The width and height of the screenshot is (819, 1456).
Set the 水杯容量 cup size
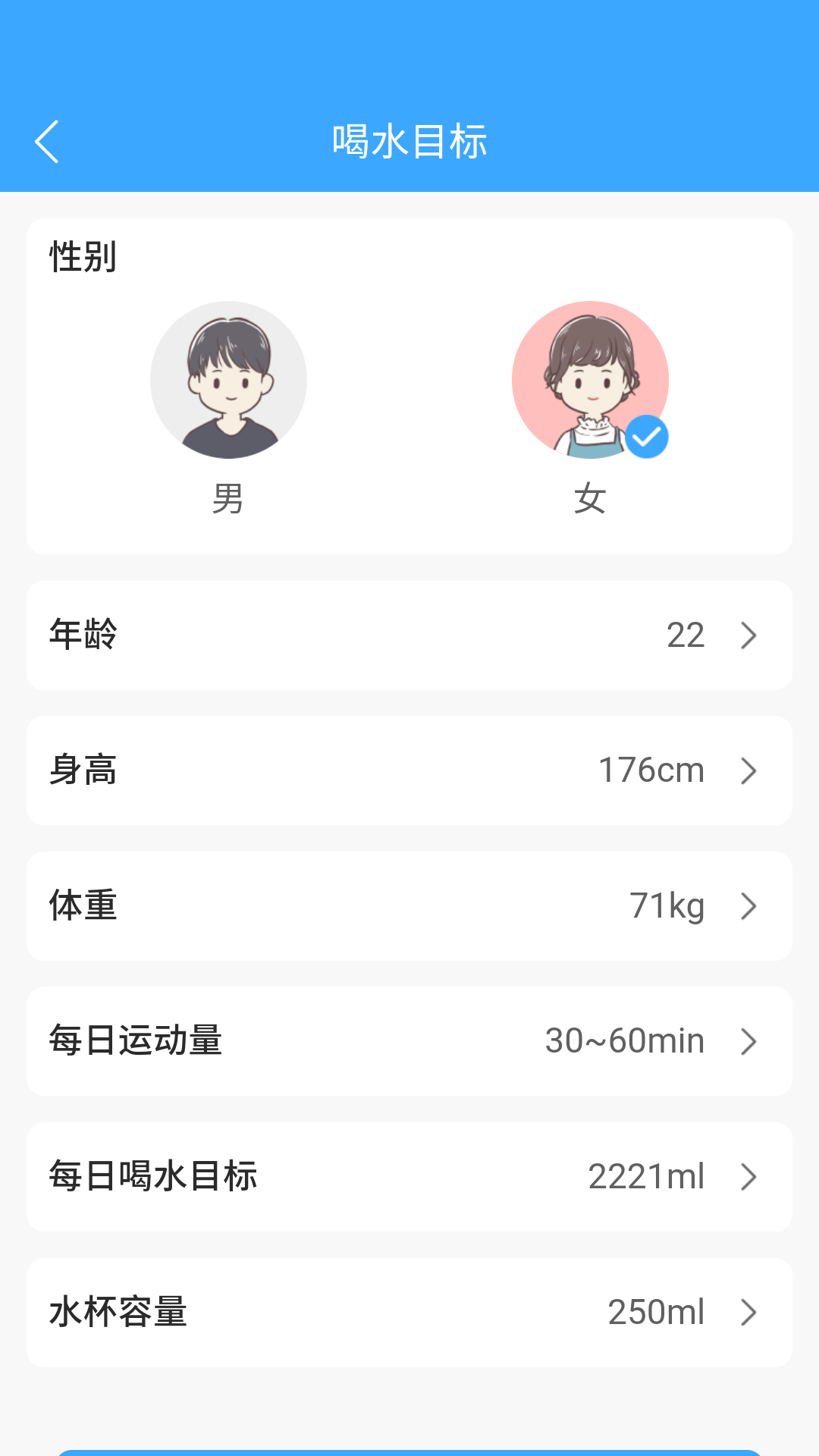[409, 1313]
